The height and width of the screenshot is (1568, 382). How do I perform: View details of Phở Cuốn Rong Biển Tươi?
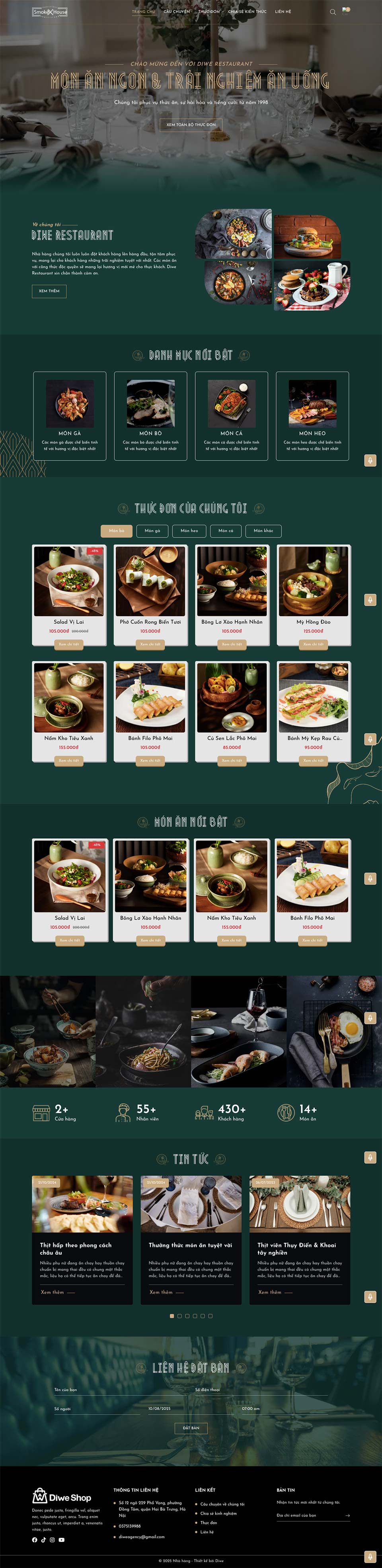pos(150,644)
